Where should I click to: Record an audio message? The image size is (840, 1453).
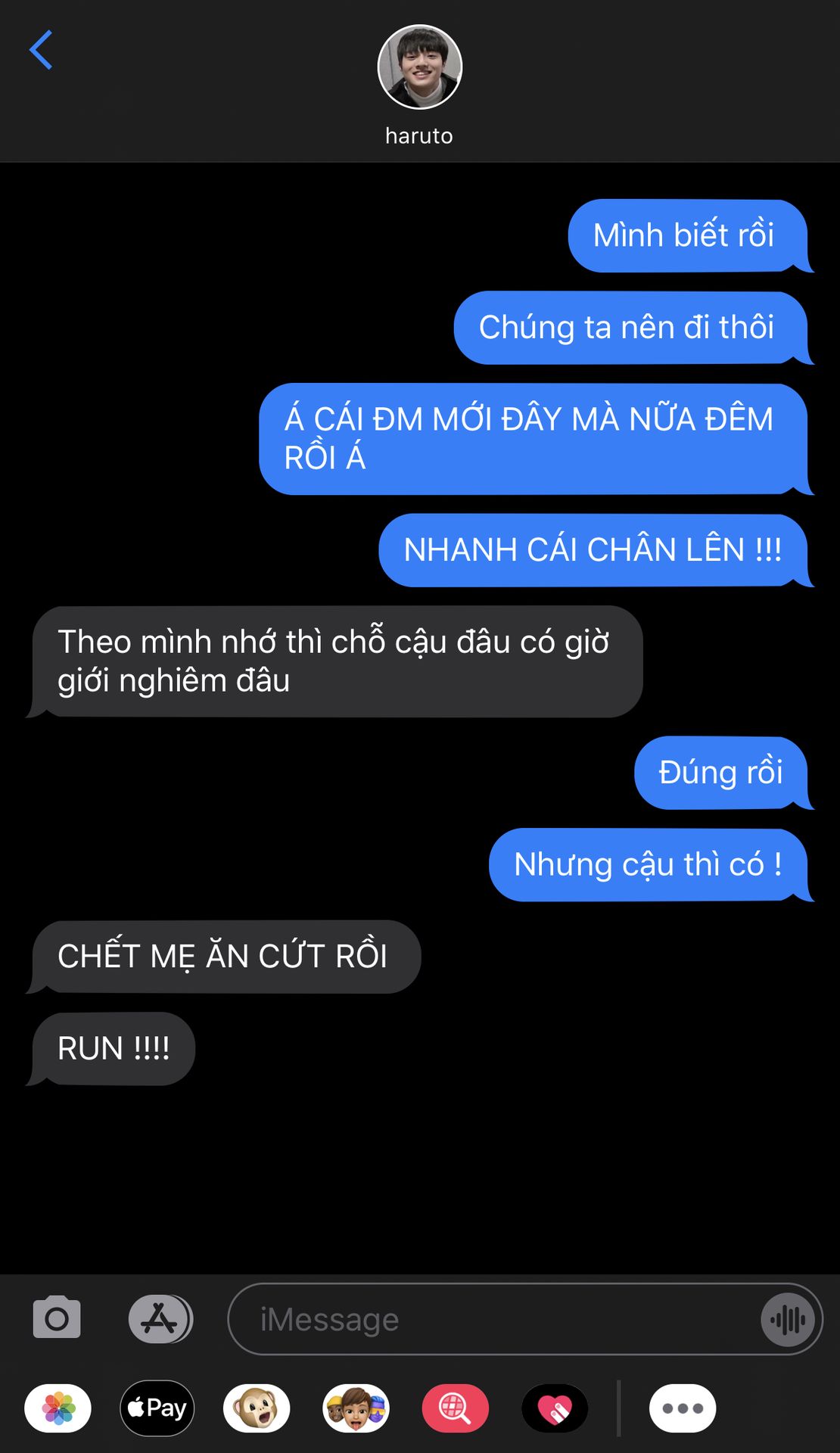(x=788, y=1320)
